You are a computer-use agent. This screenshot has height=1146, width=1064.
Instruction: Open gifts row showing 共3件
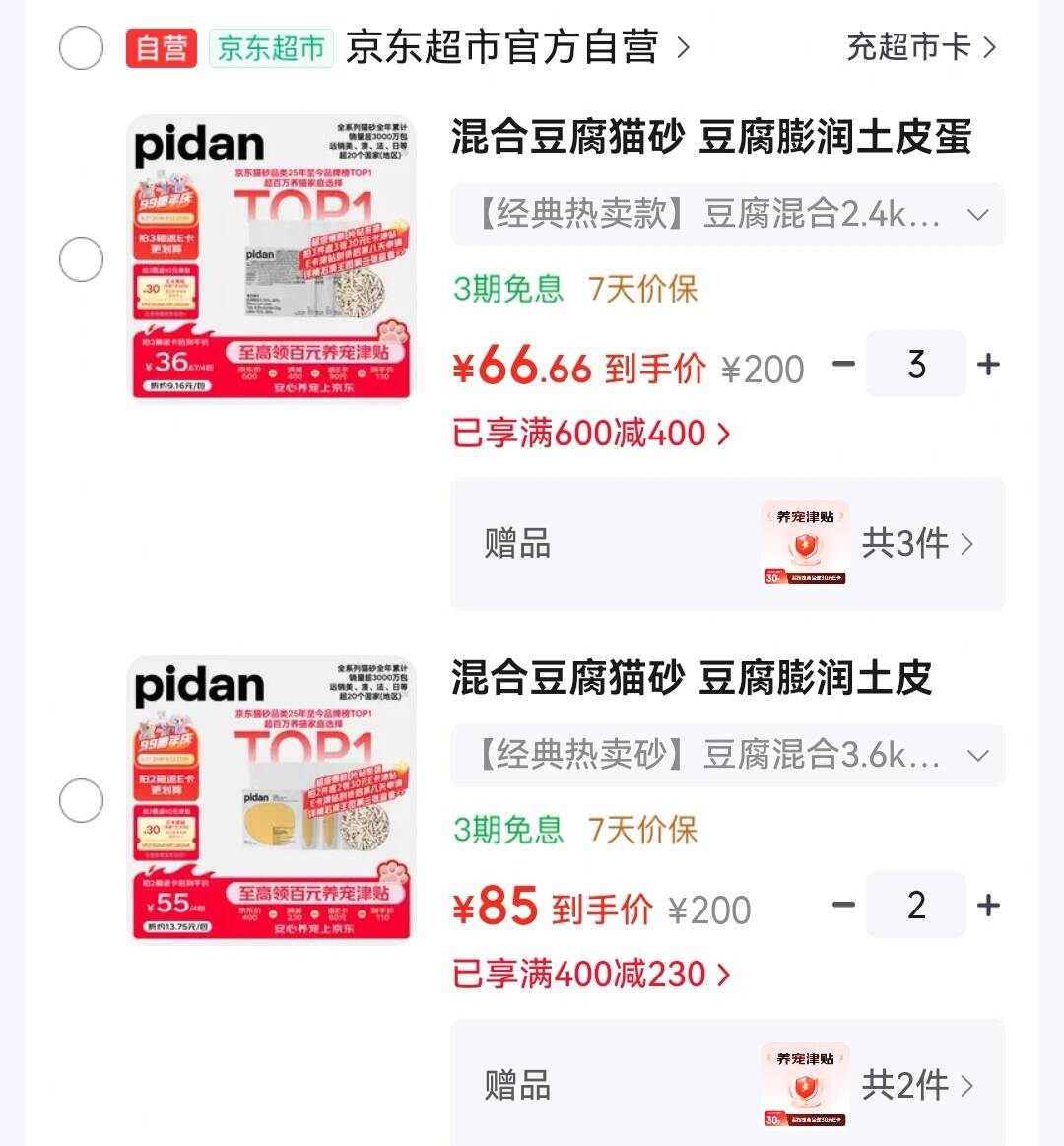click(x=728, y=544)
